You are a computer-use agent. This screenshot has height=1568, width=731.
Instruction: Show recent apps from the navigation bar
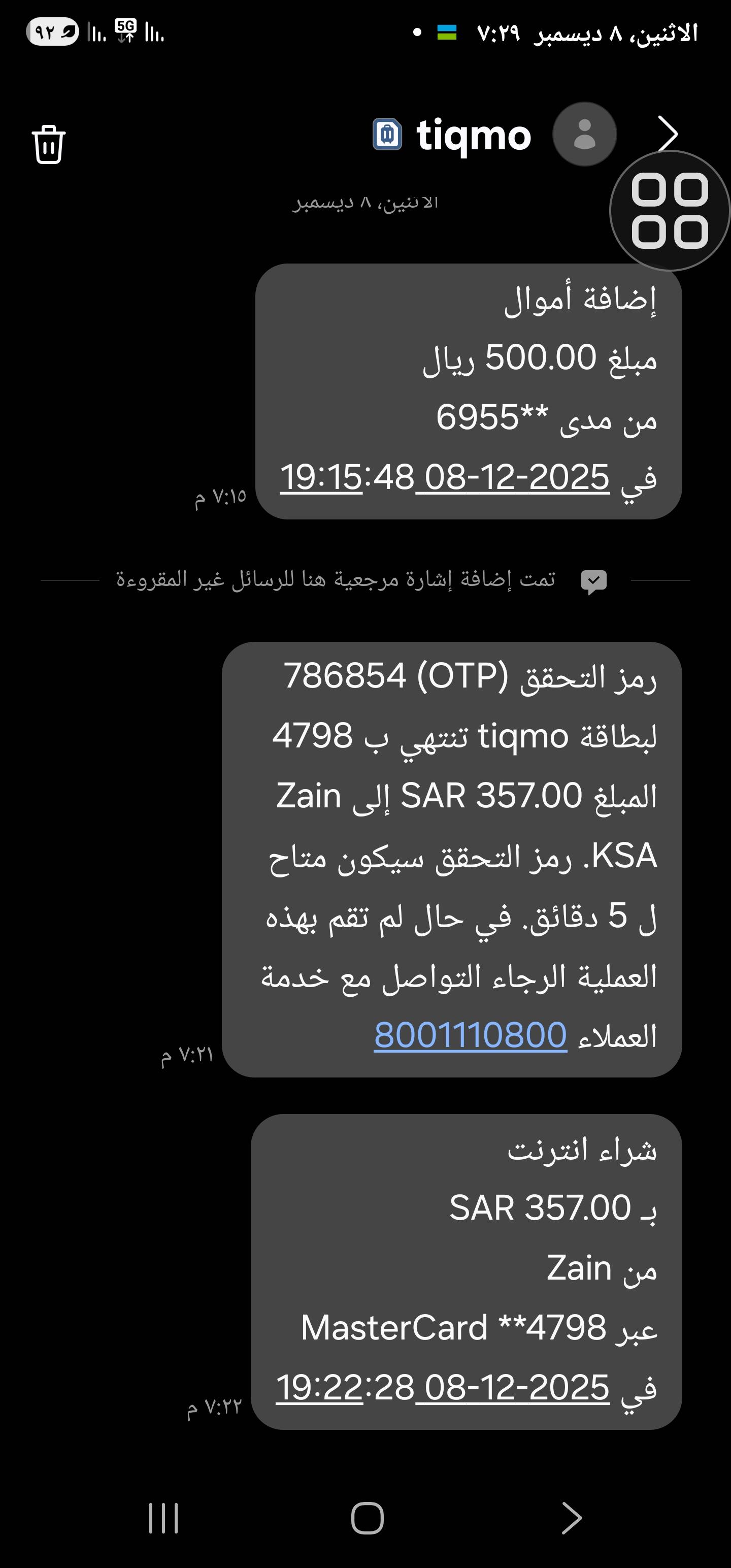(163, 1518)
